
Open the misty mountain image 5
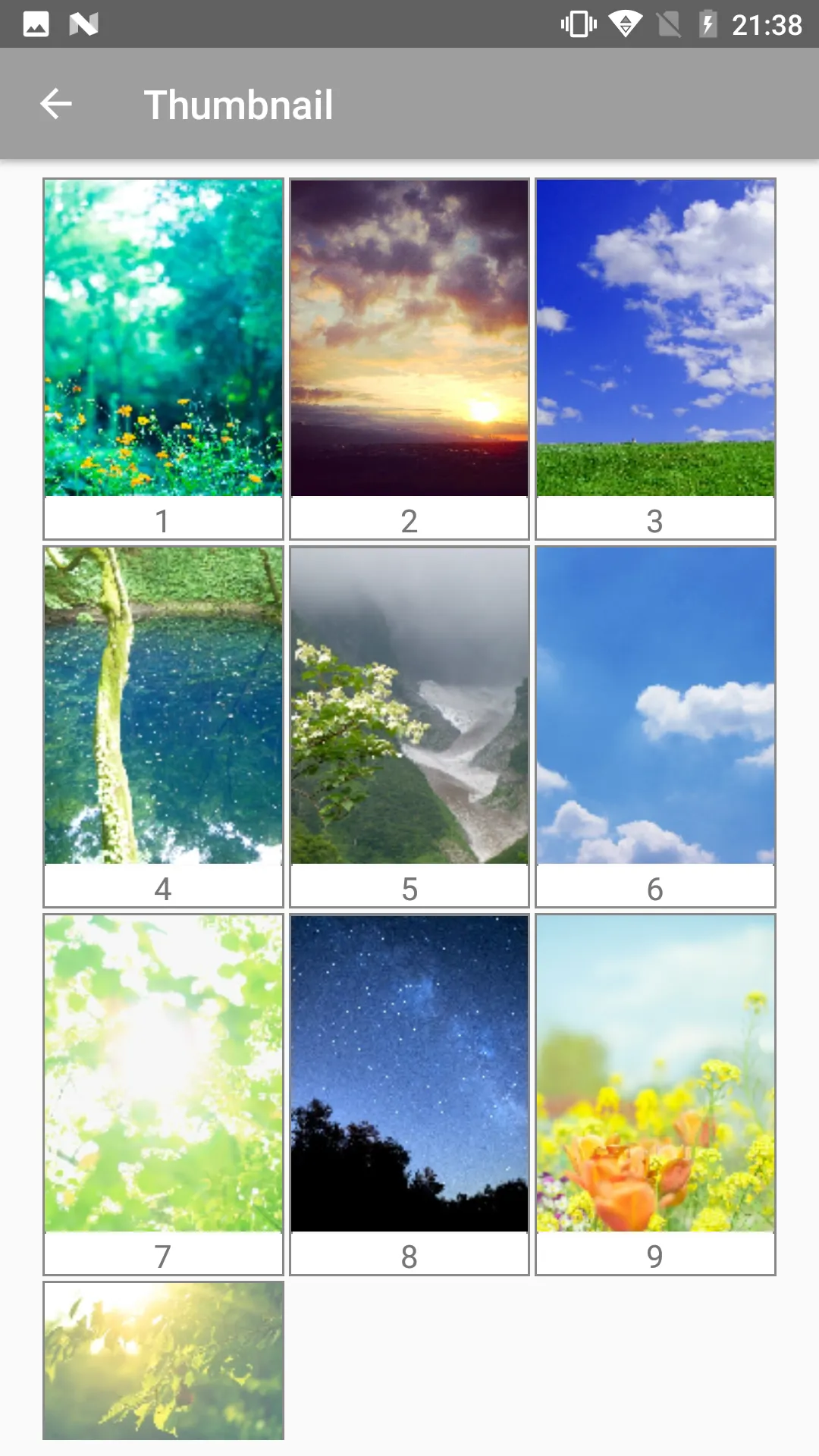tap(409, 705)
